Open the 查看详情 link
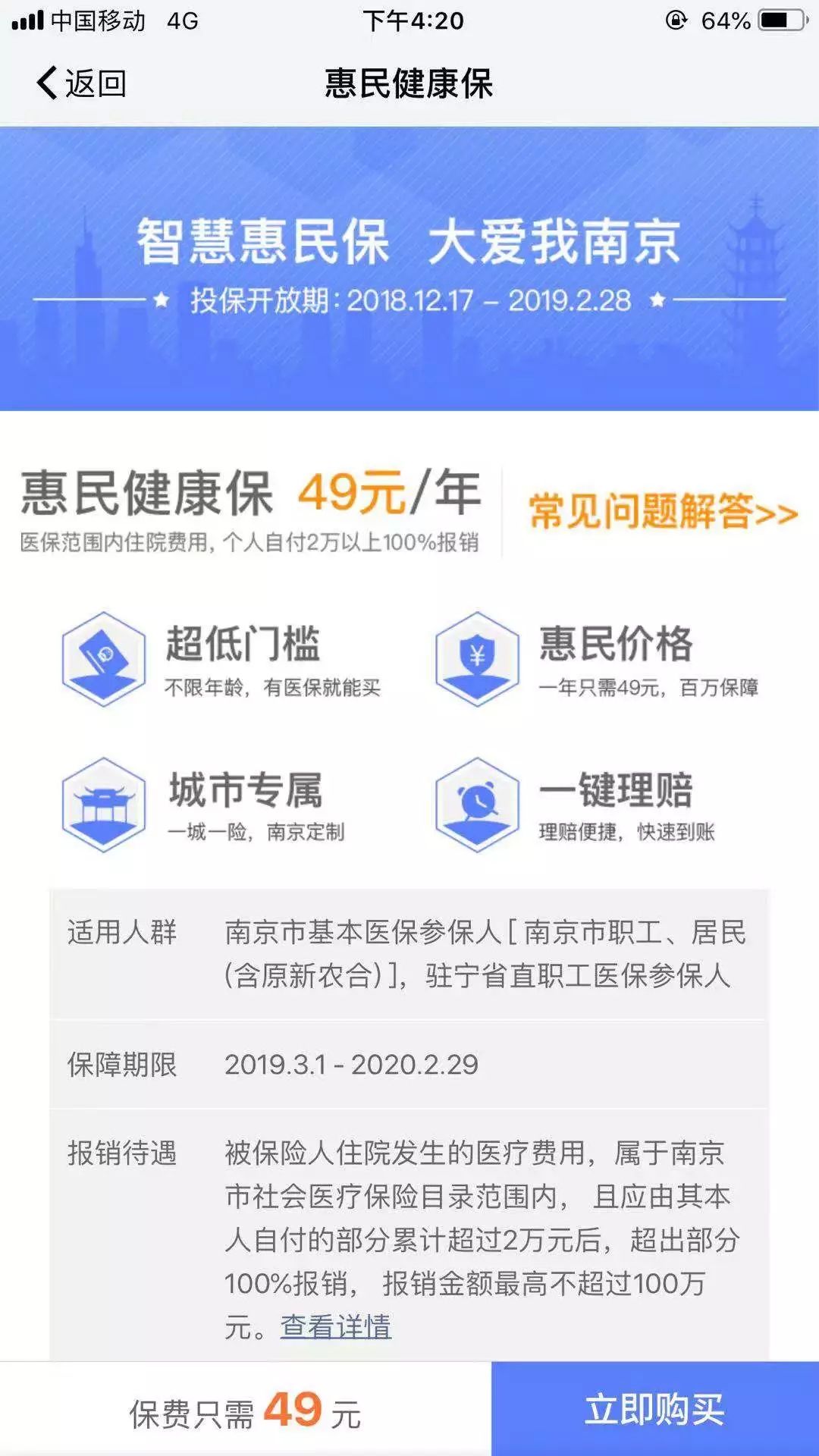 pos(335,1326)
